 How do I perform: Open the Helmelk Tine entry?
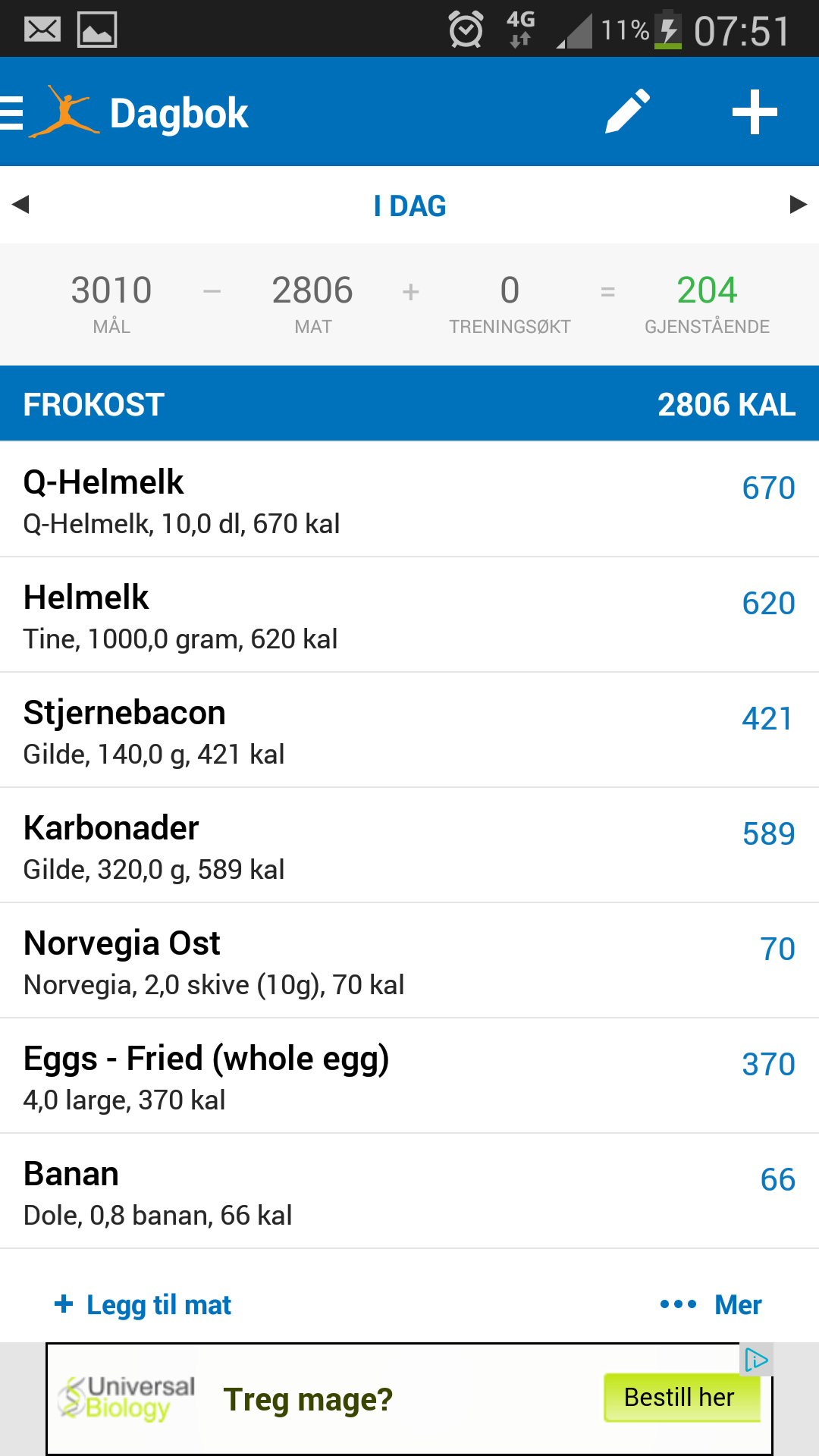click(x=409, y=615)
